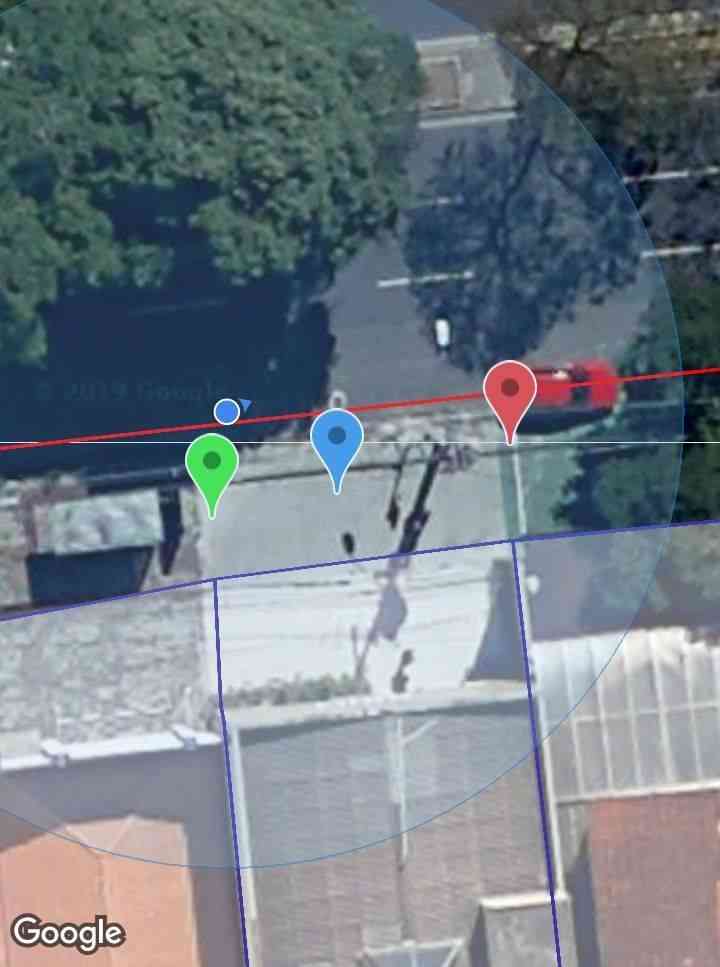Tap the blue current location dot
The image size is (720, 967).
[x=227, y=411]
